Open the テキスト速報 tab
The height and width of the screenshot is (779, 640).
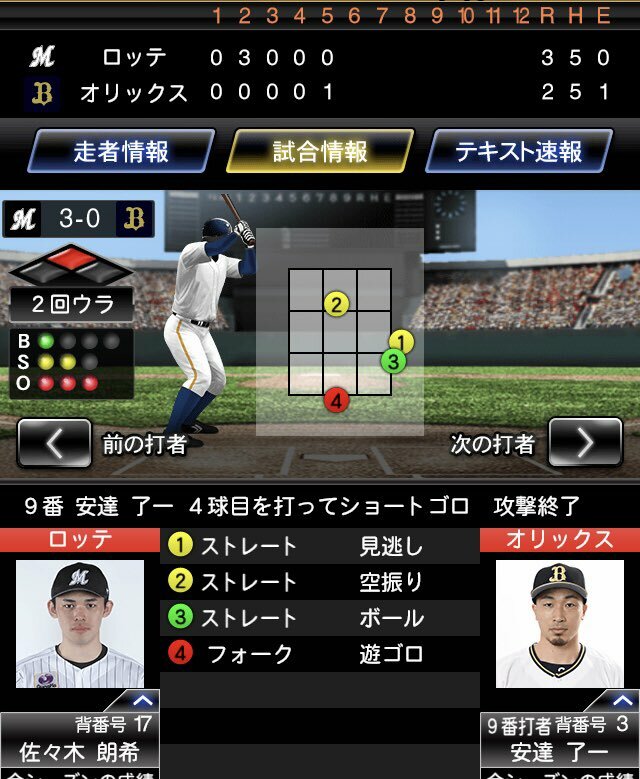(518, 152)
